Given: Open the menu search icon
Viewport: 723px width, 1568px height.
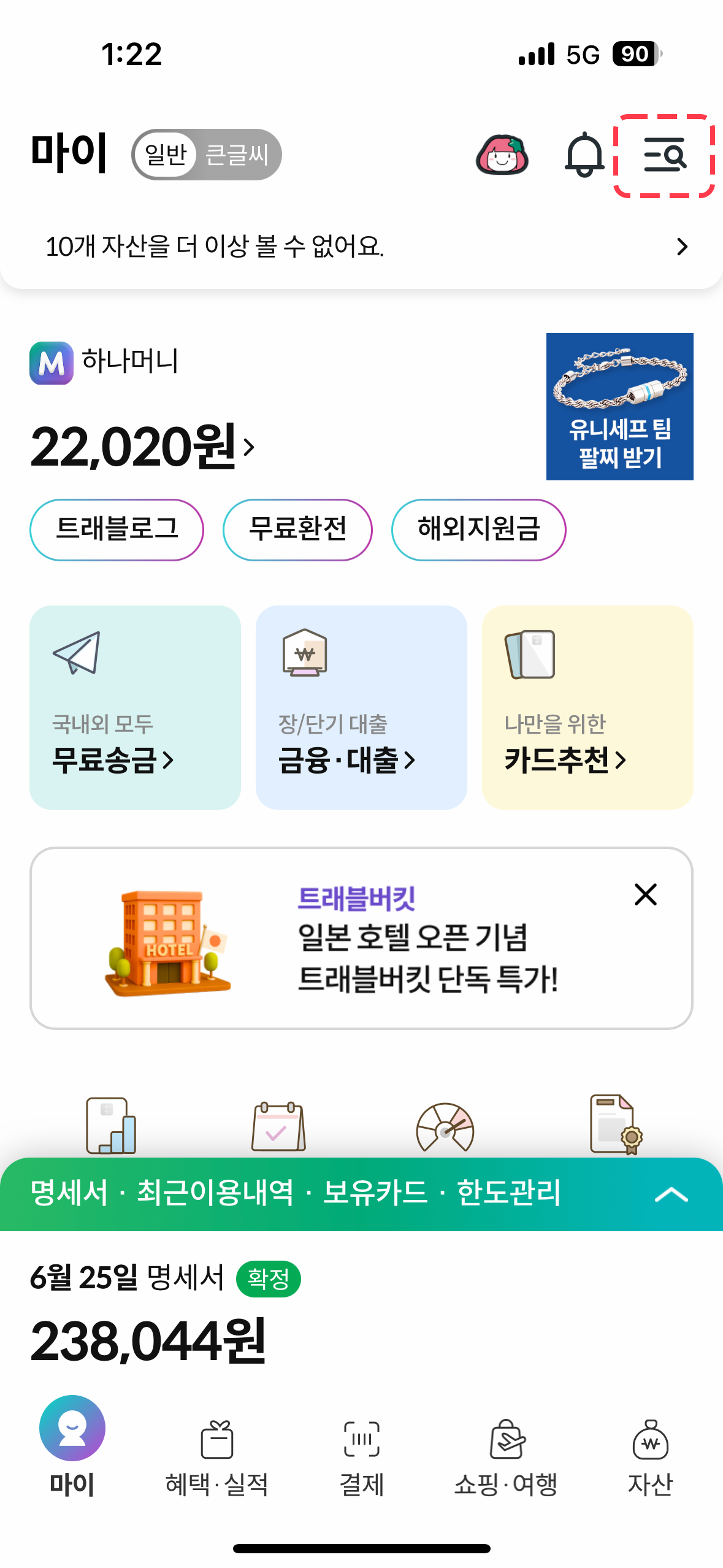Looking at the screenshot, I should [x=665, y=155].
